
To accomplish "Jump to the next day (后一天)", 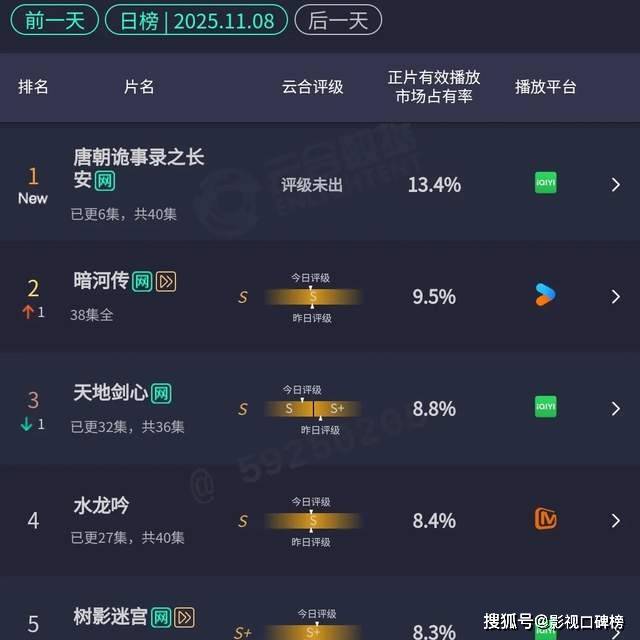I will click(338, 20).
